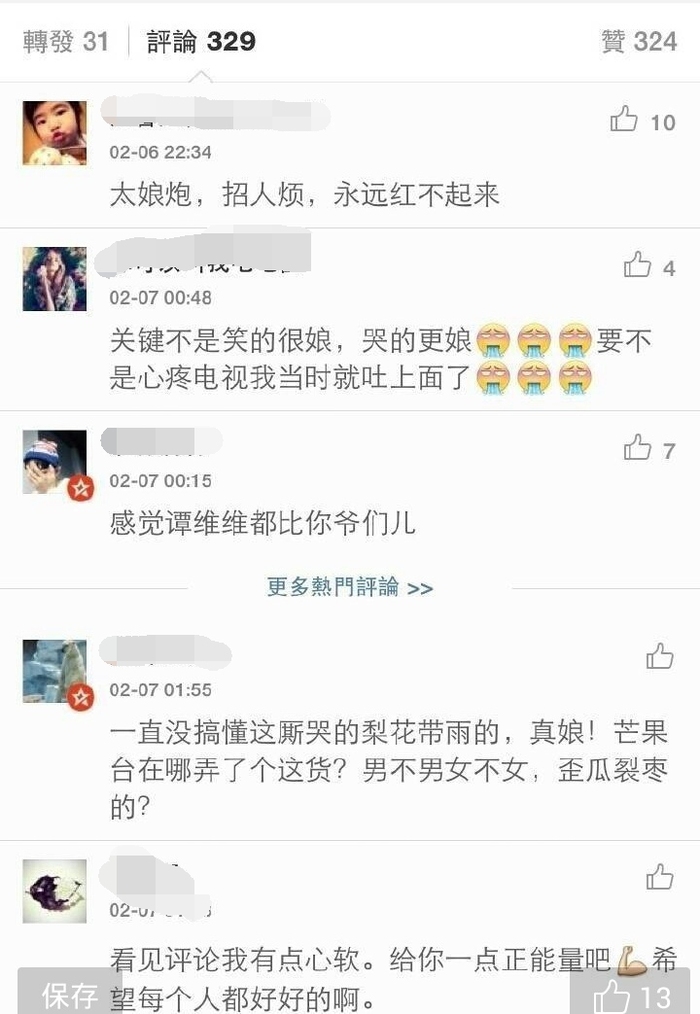
Task: Open 更多熱門評論 link
Action: (350, 587)
